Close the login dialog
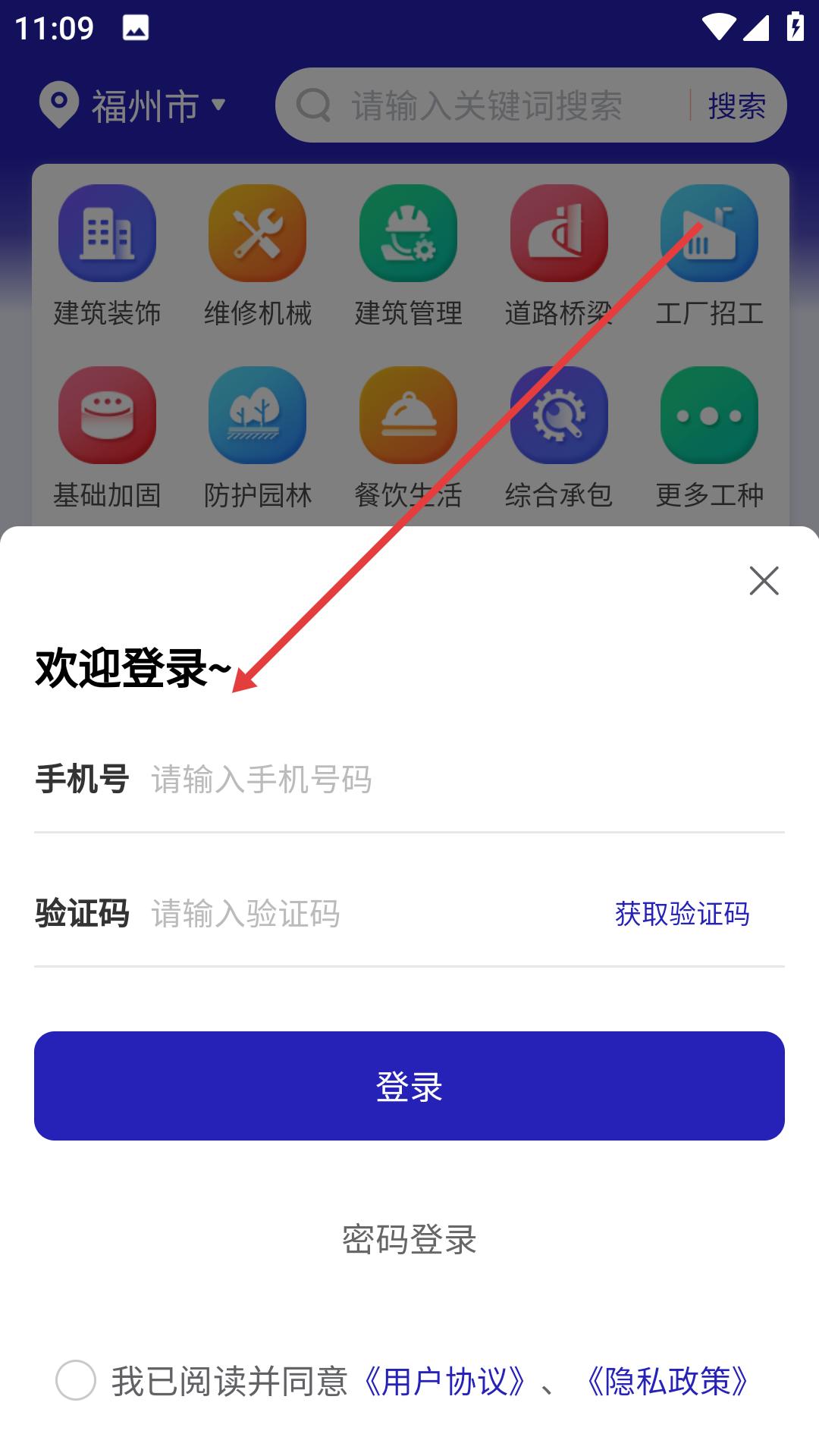Viewport: 819px width, 1456px height. click(764, 581)
